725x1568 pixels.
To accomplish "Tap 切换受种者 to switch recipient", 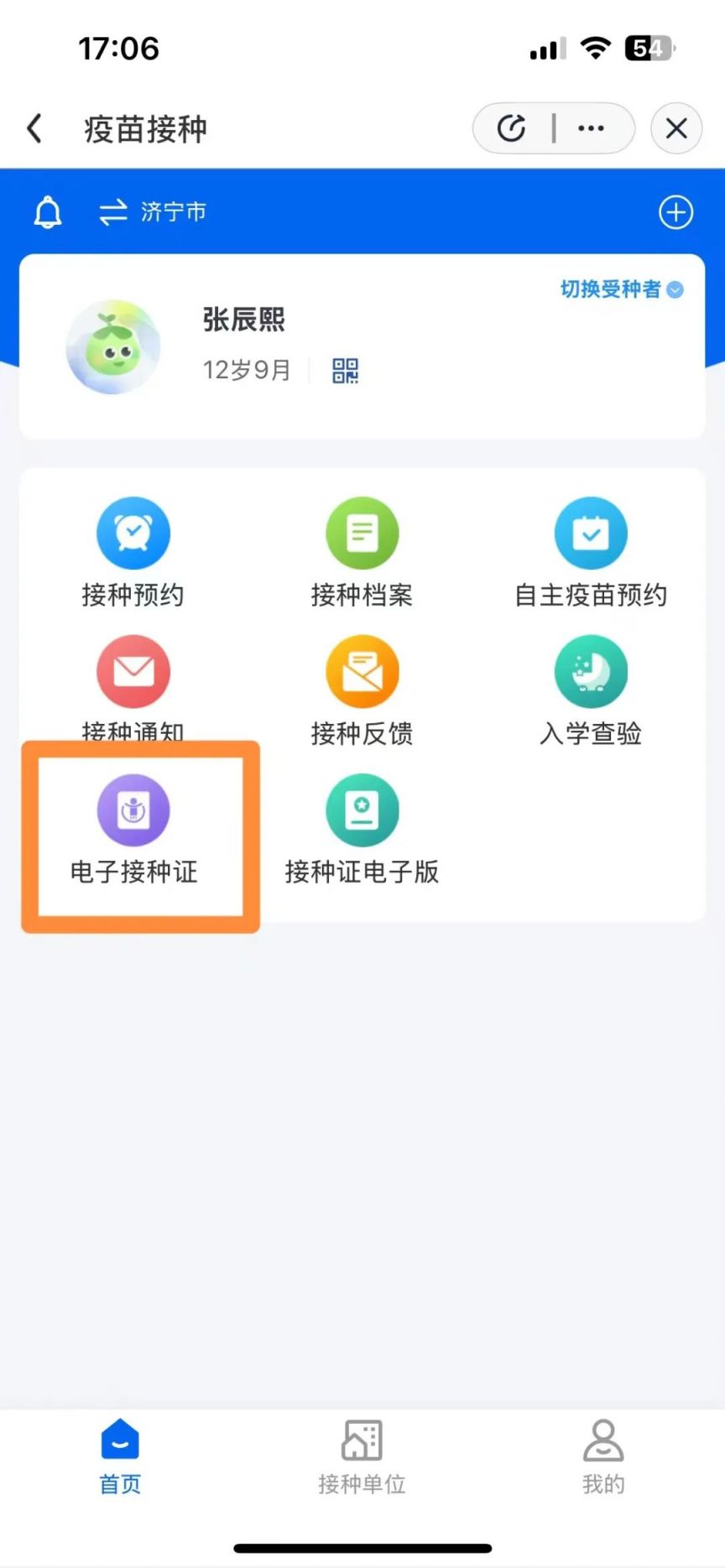I will [621, 289].
